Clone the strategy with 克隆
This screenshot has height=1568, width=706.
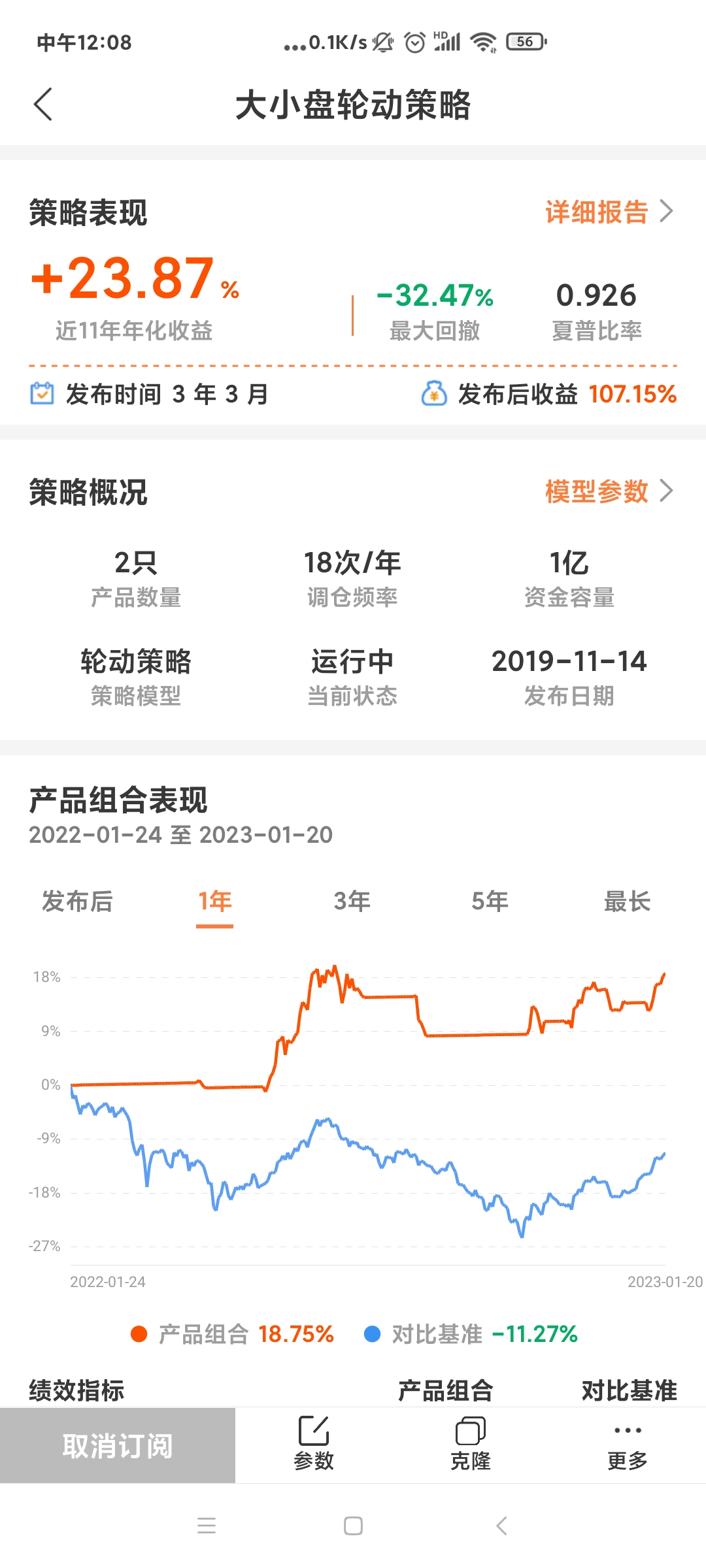tap(471, 1444)
